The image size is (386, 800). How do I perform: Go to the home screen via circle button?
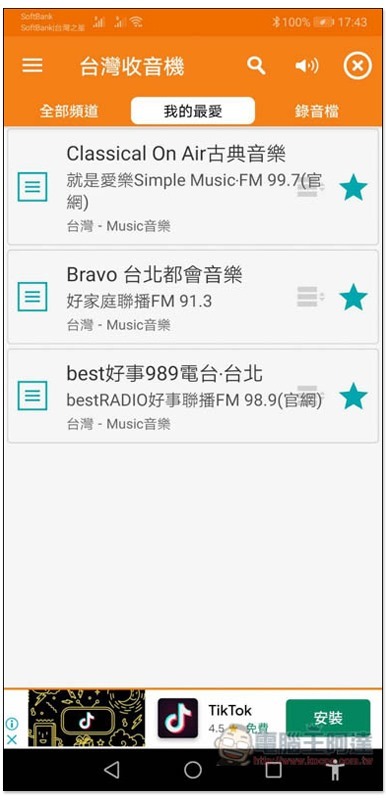point(193,770)
